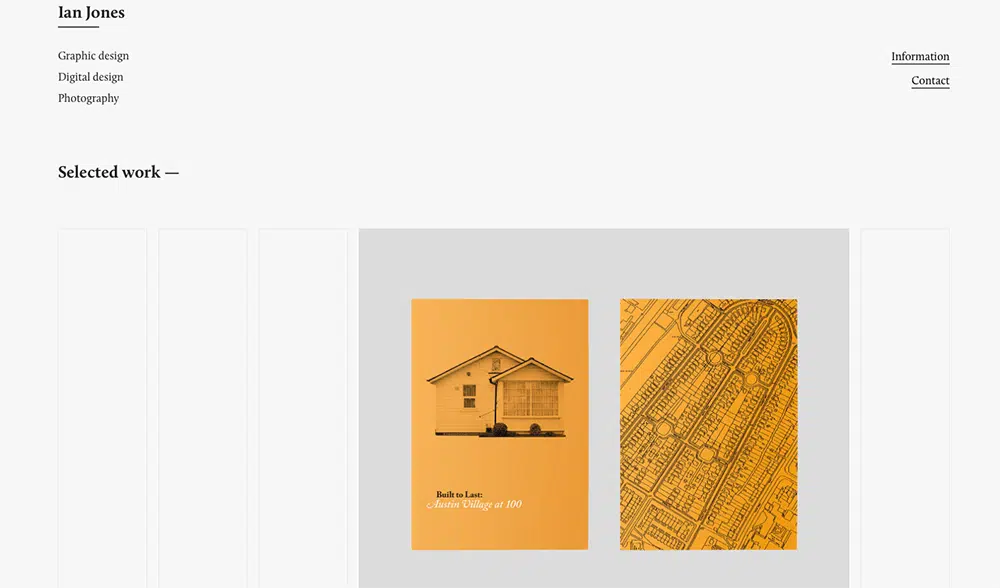This screenshot has width=1000, height=588.
Task: Open the Contact link
Action: point(930,81)
